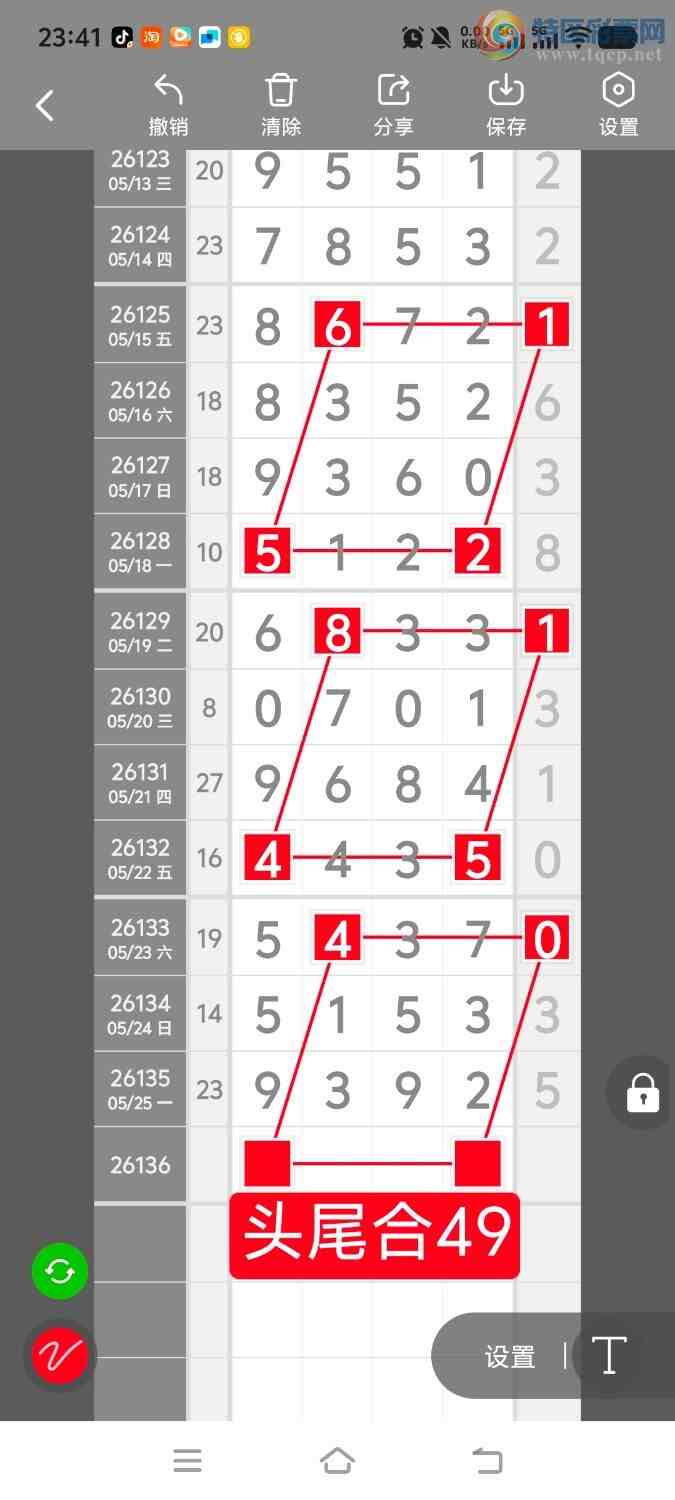Tap the green refresh button
The height and width of the screenshot is (1500, 675).
60,1272
